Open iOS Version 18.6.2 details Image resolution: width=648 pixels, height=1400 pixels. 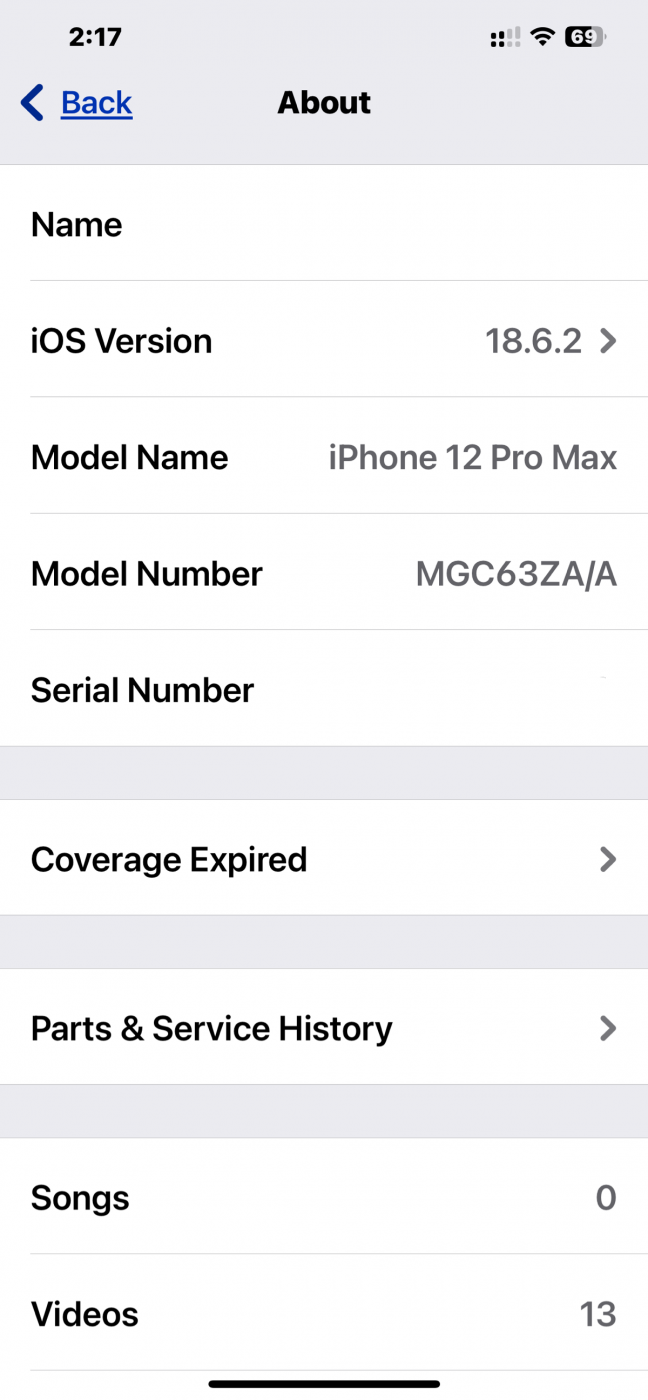tap(324, 341)
